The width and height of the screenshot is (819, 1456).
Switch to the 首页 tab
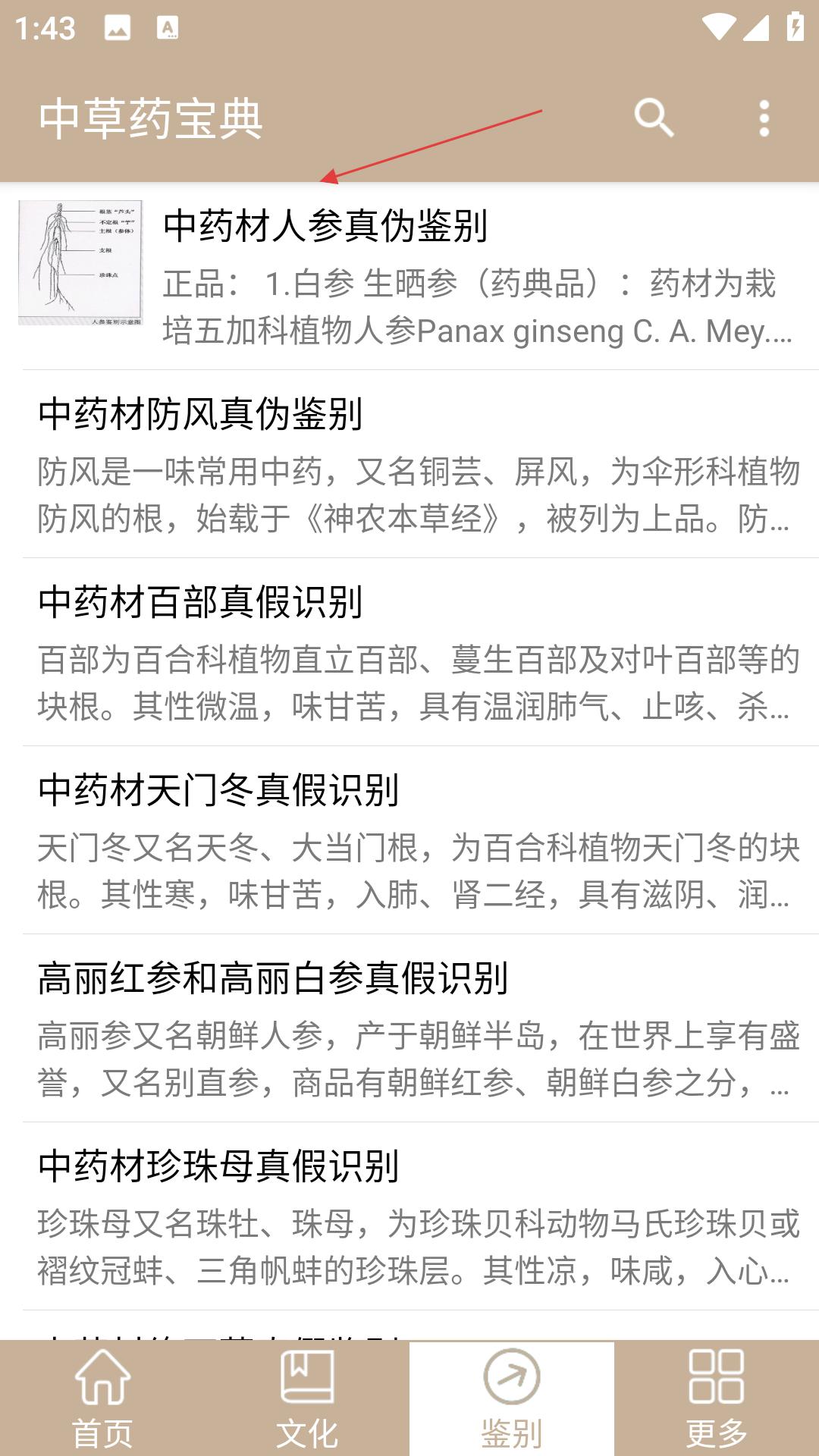(x=102, y=1398)
